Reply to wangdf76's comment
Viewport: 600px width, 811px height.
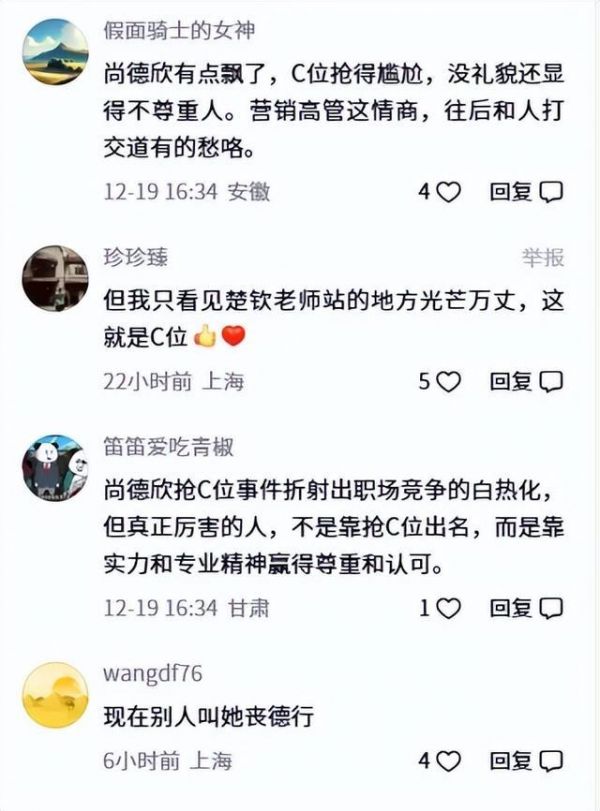pyautogui.click(x=526, y=761)
